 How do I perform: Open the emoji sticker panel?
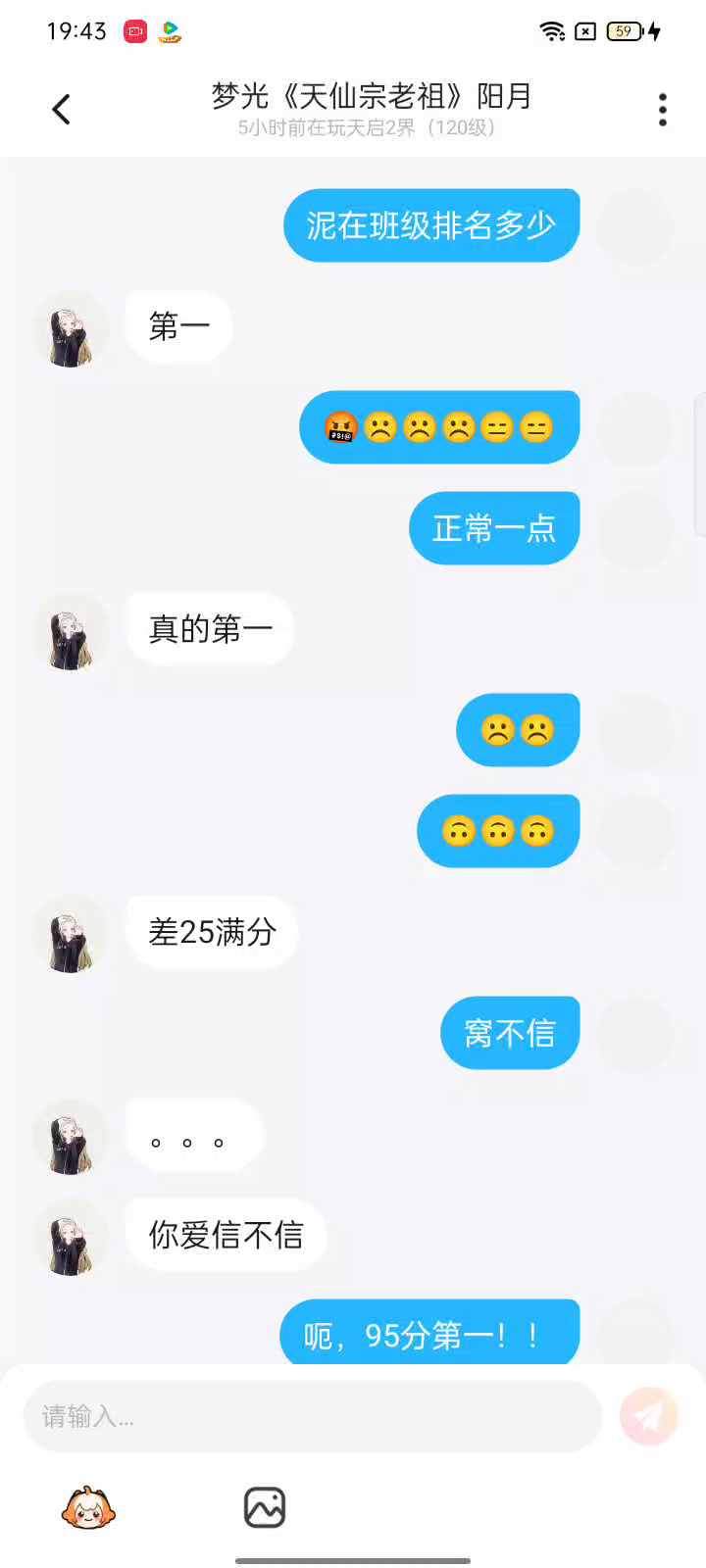pyautogui.click(x=88, y=1507)
